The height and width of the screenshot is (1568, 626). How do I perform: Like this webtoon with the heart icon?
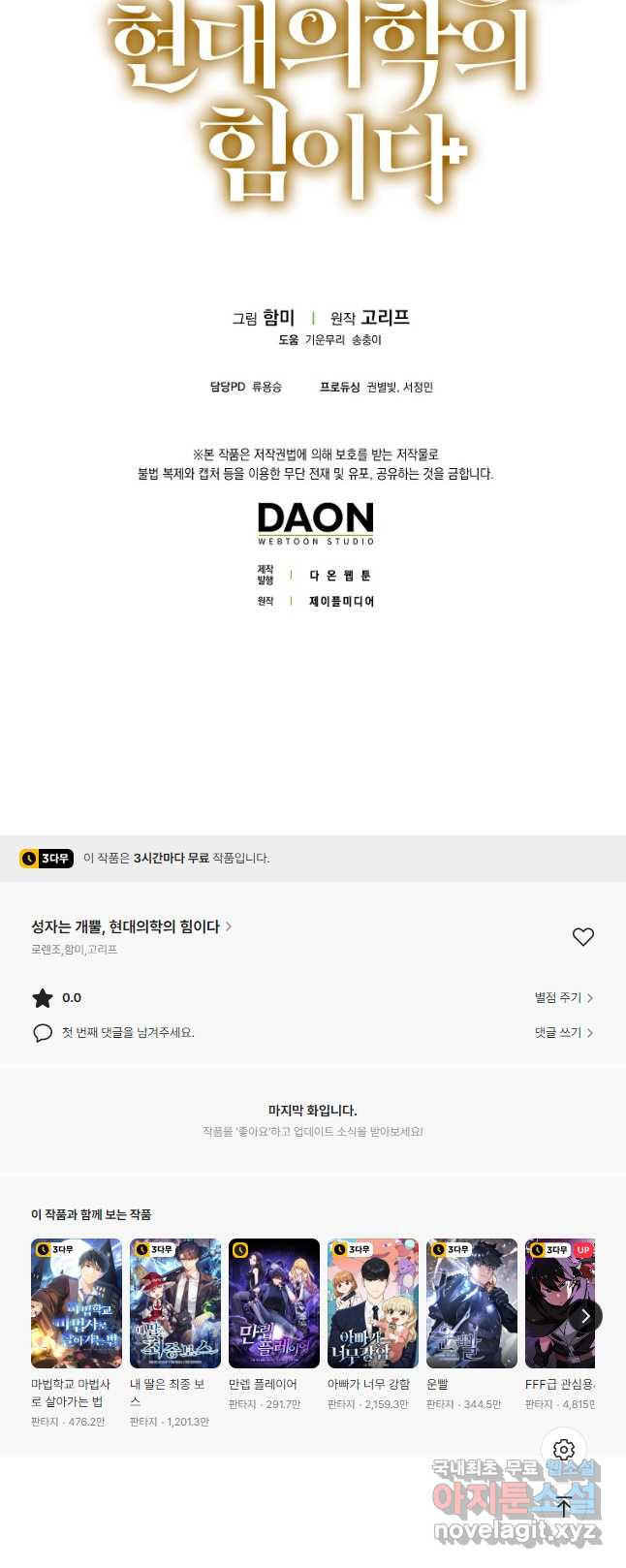[x=582, y=936]
